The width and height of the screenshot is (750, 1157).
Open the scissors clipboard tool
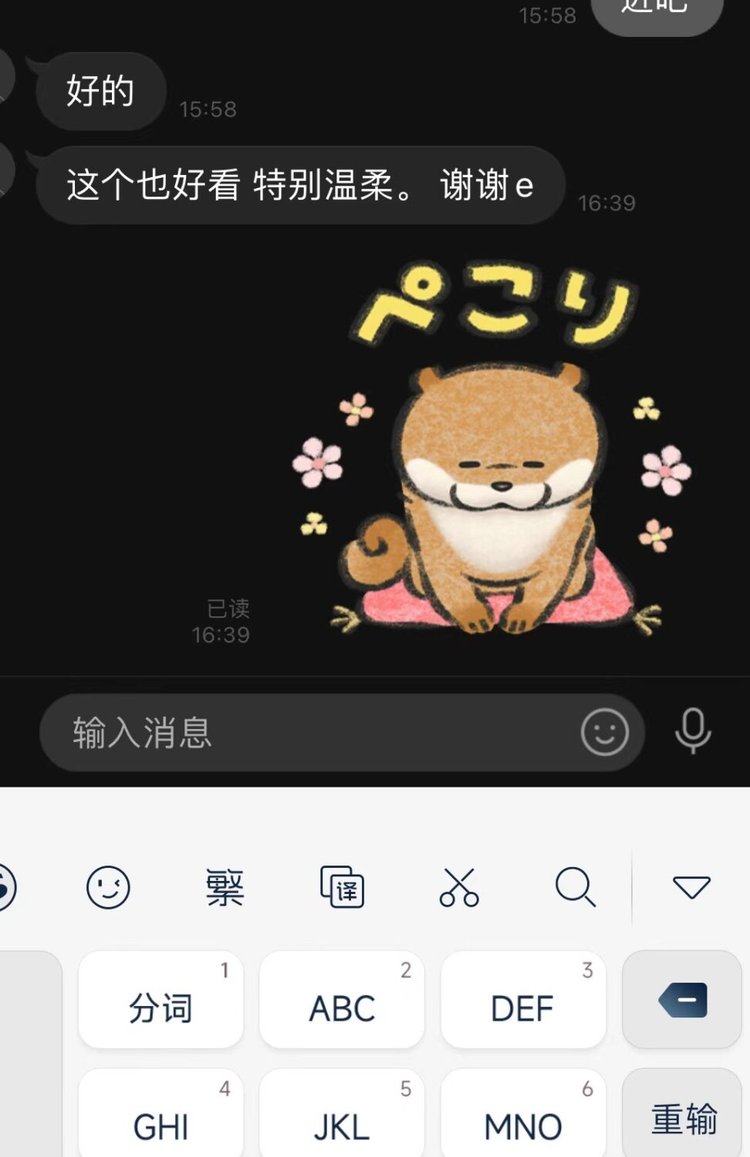(459, 886)
